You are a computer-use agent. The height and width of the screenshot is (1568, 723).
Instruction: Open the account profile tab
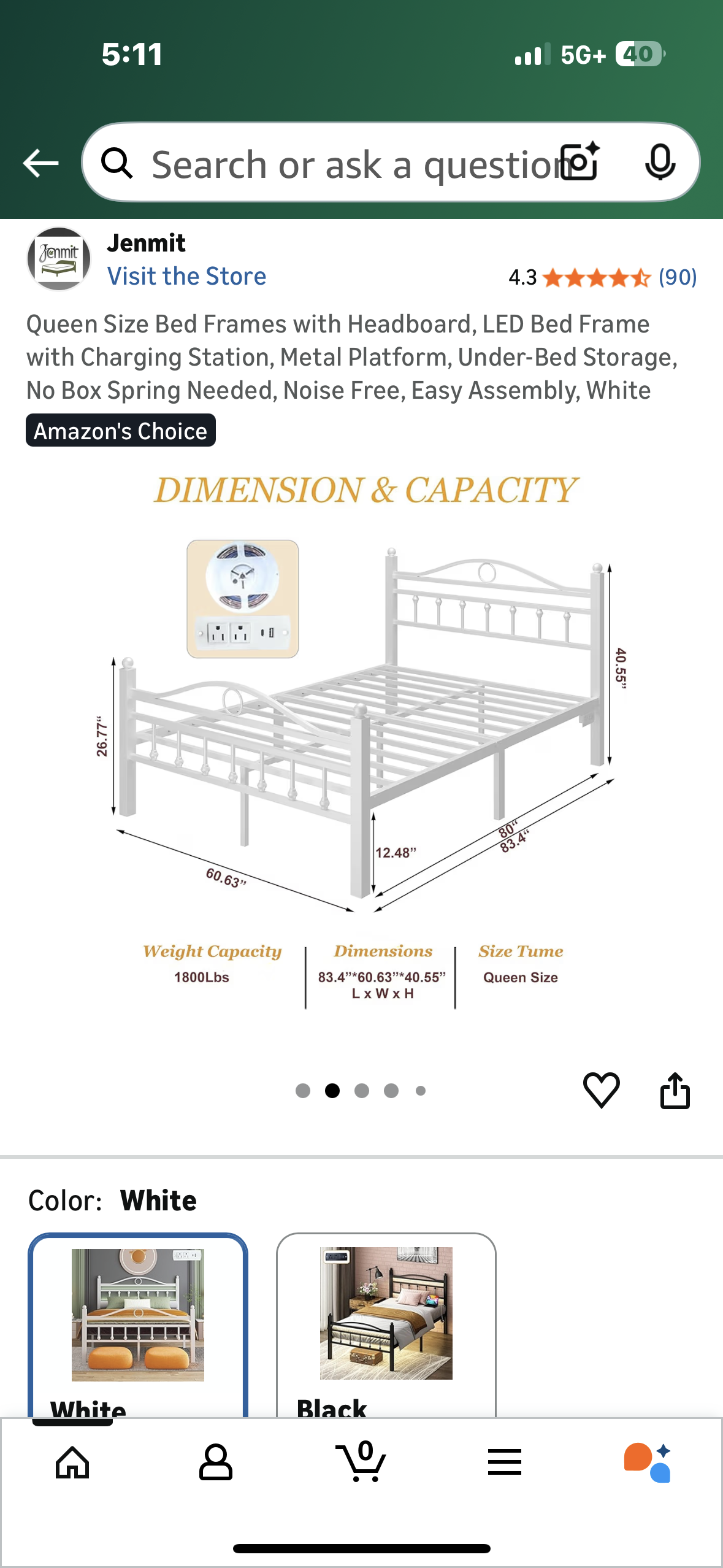tap(216, 1462)
